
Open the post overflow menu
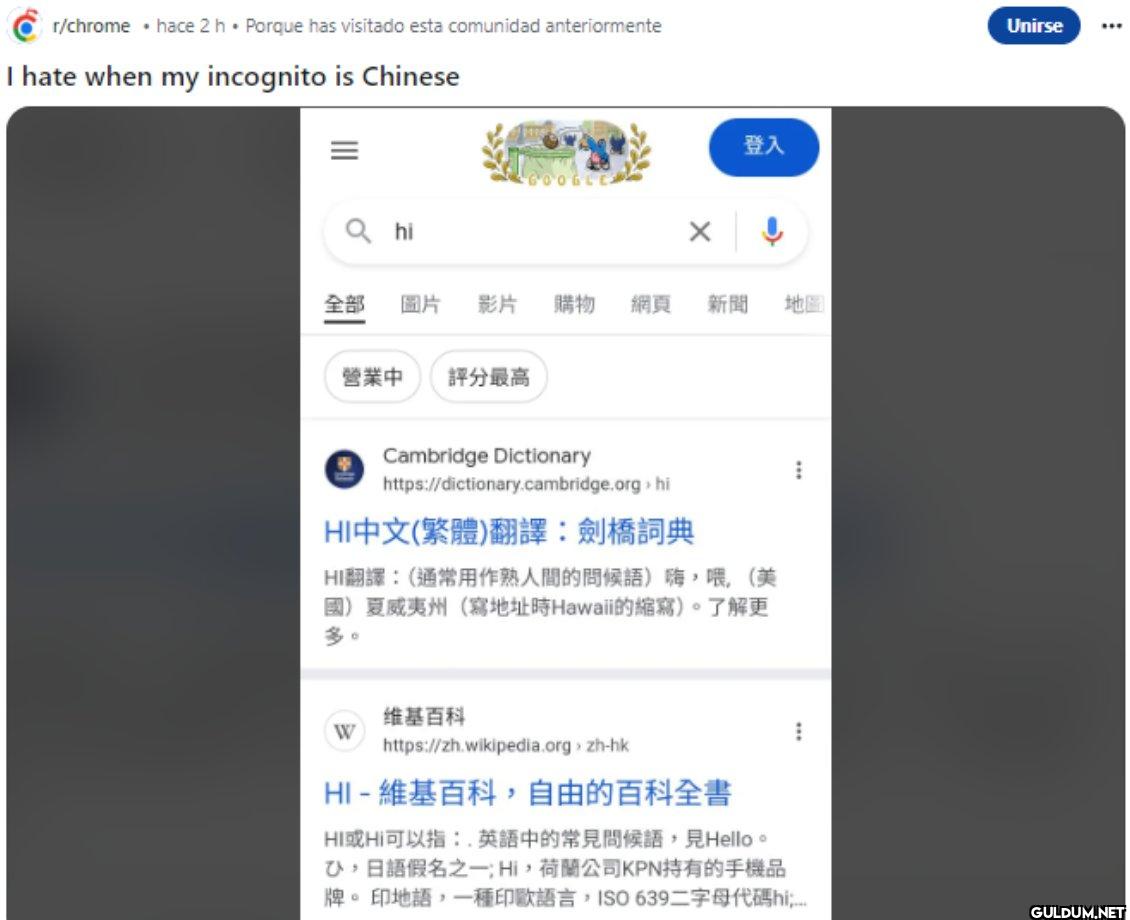[x=1111, y=26]
